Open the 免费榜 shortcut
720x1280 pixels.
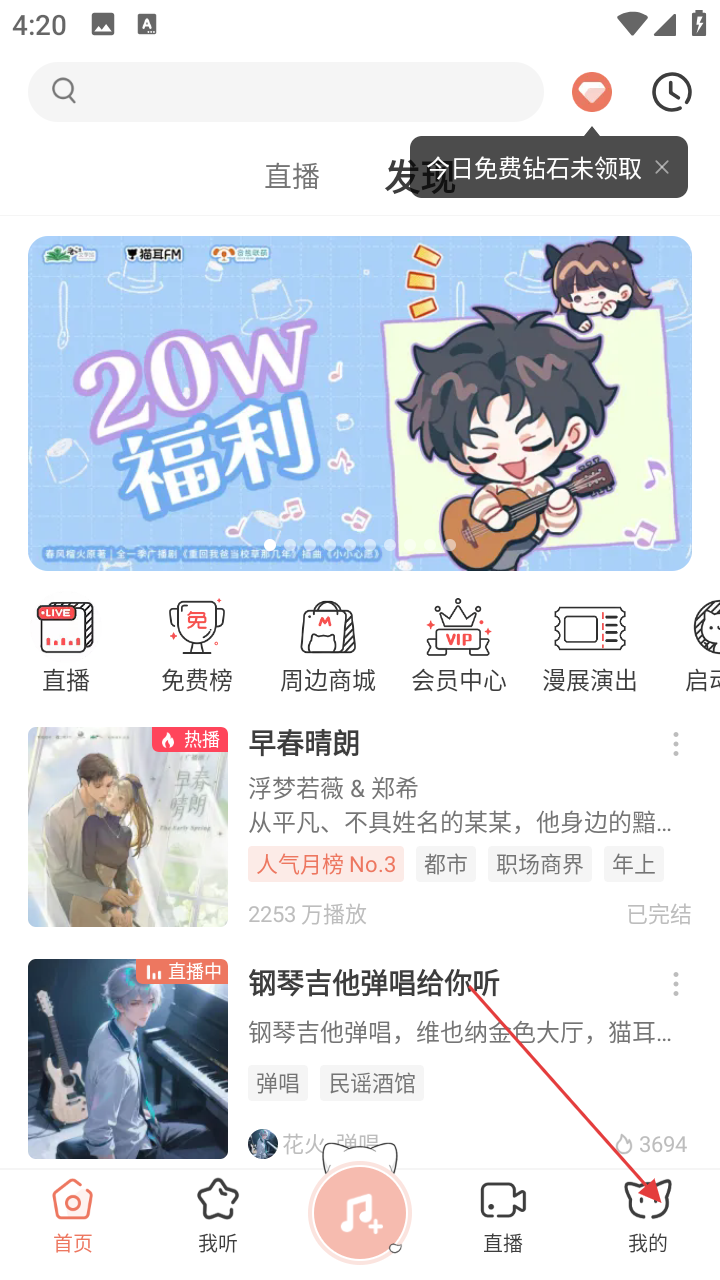point(197,647)
